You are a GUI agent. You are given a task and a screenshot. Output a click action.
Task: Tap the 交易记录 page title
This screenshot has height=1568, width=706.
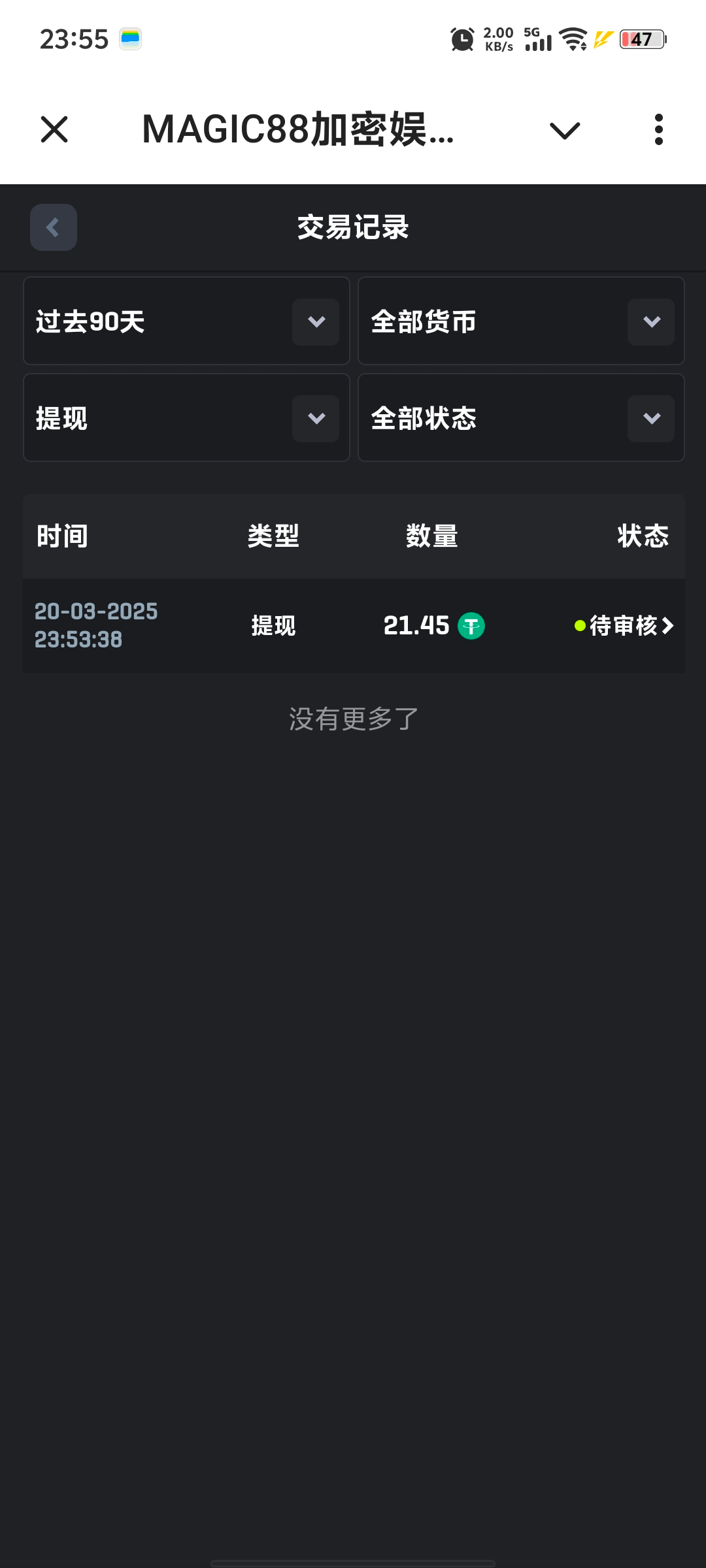352,227
